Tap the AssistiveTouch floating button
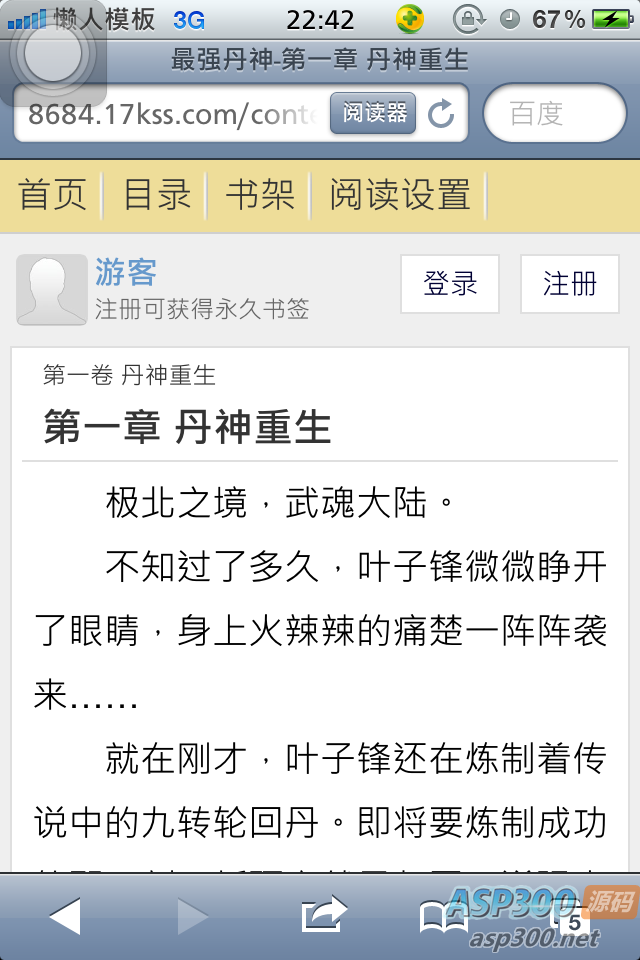 (54, 58)
